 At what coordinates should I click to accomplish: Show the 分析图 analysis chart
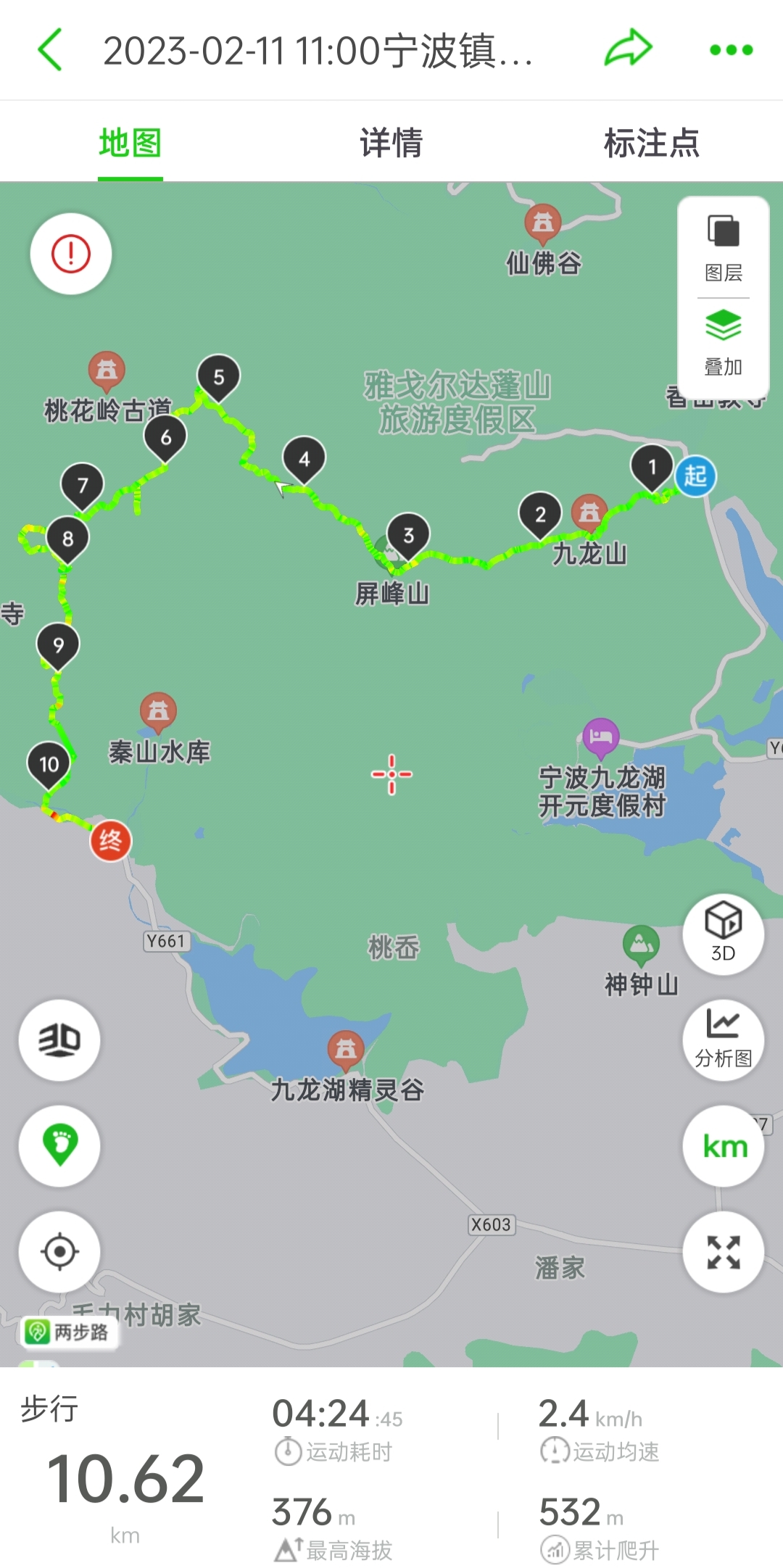point(724,1040)
